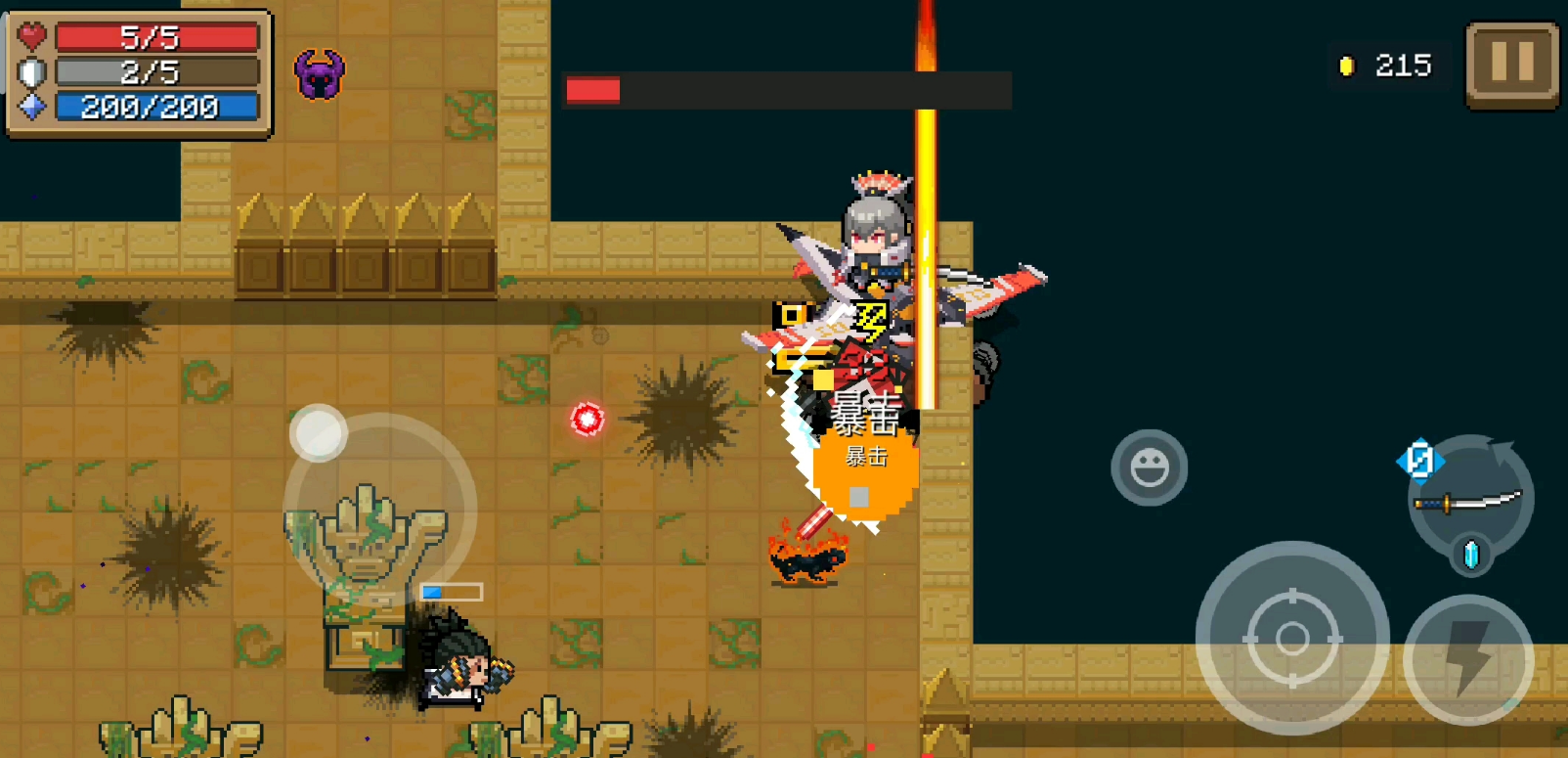Tap the crosshair attack button
Viewport: 1568px width, 758px height.
pos(1291,639)
